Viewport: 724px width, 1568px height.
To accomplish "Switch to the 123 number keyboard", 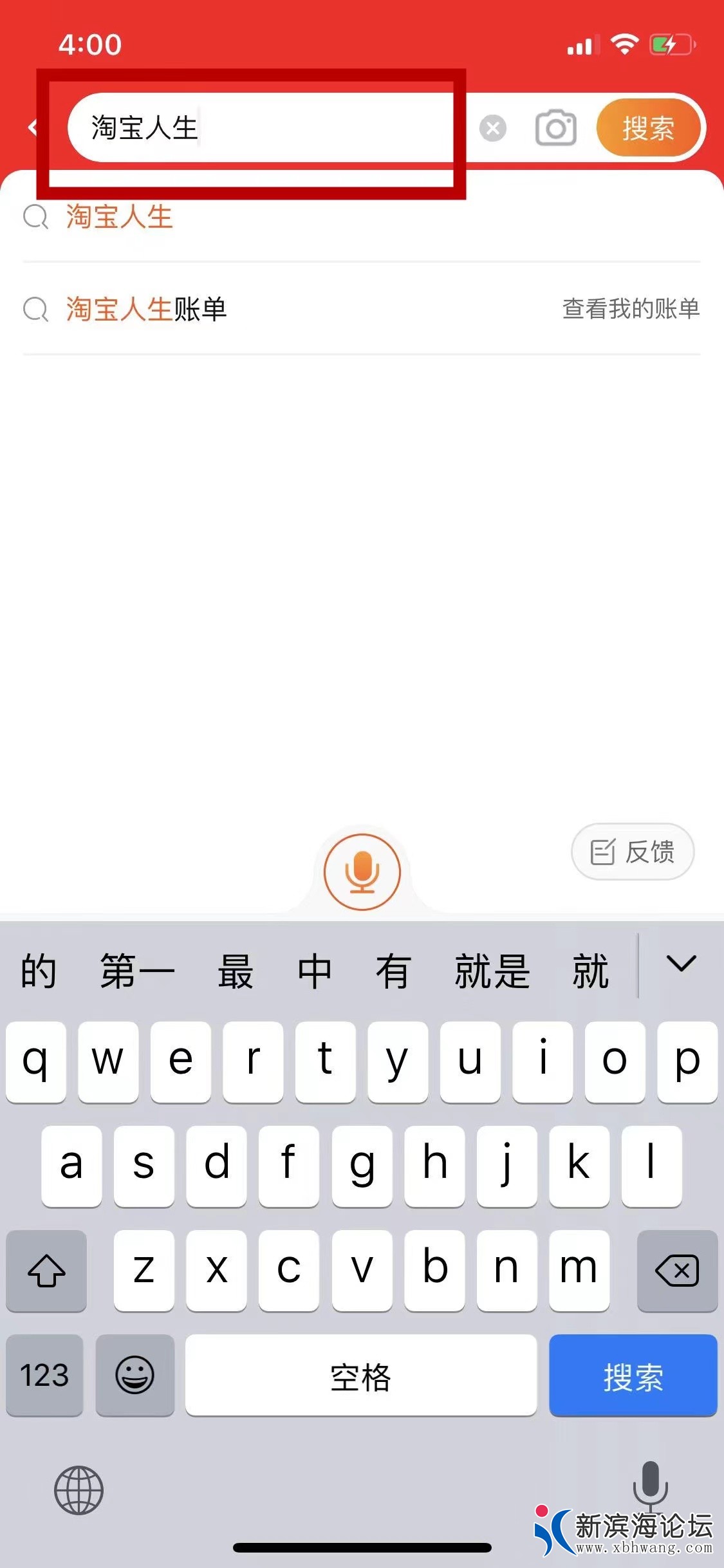I will [44, 1376].
